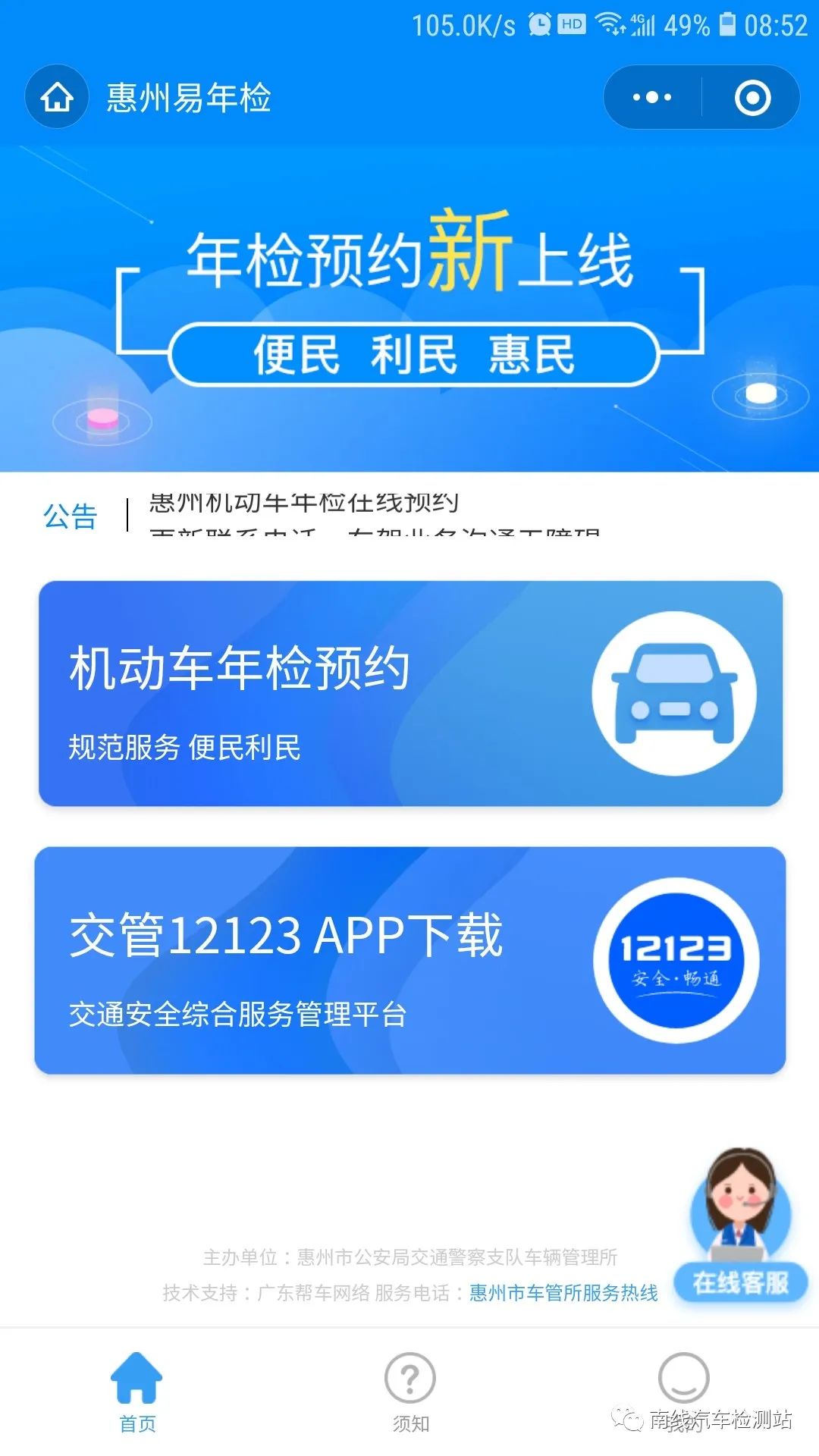819x1456 pixels.
Task: Close the mini program via circle icon
Action: point(752,97)
